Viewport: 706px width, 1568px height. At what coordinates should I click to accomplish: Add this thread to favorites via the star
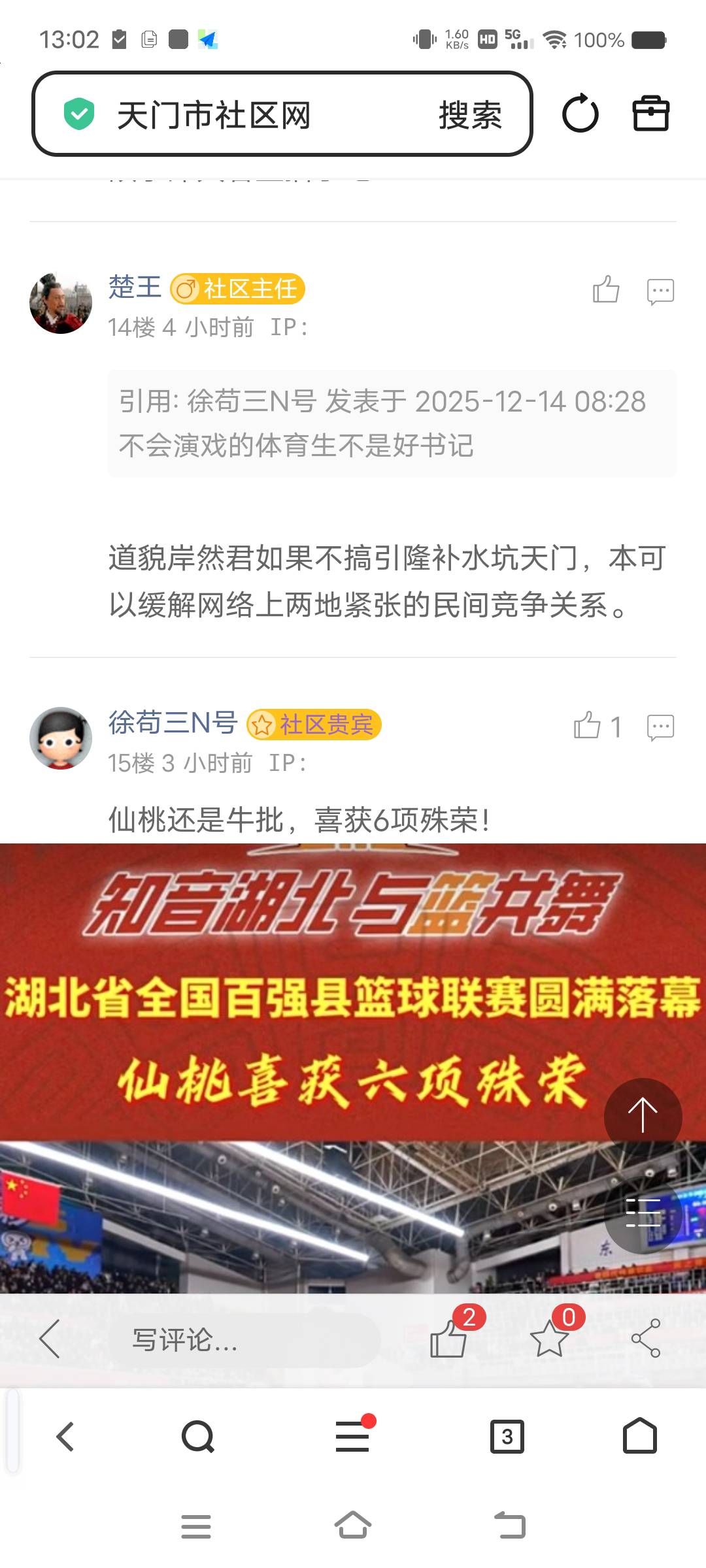[549, 1339]
